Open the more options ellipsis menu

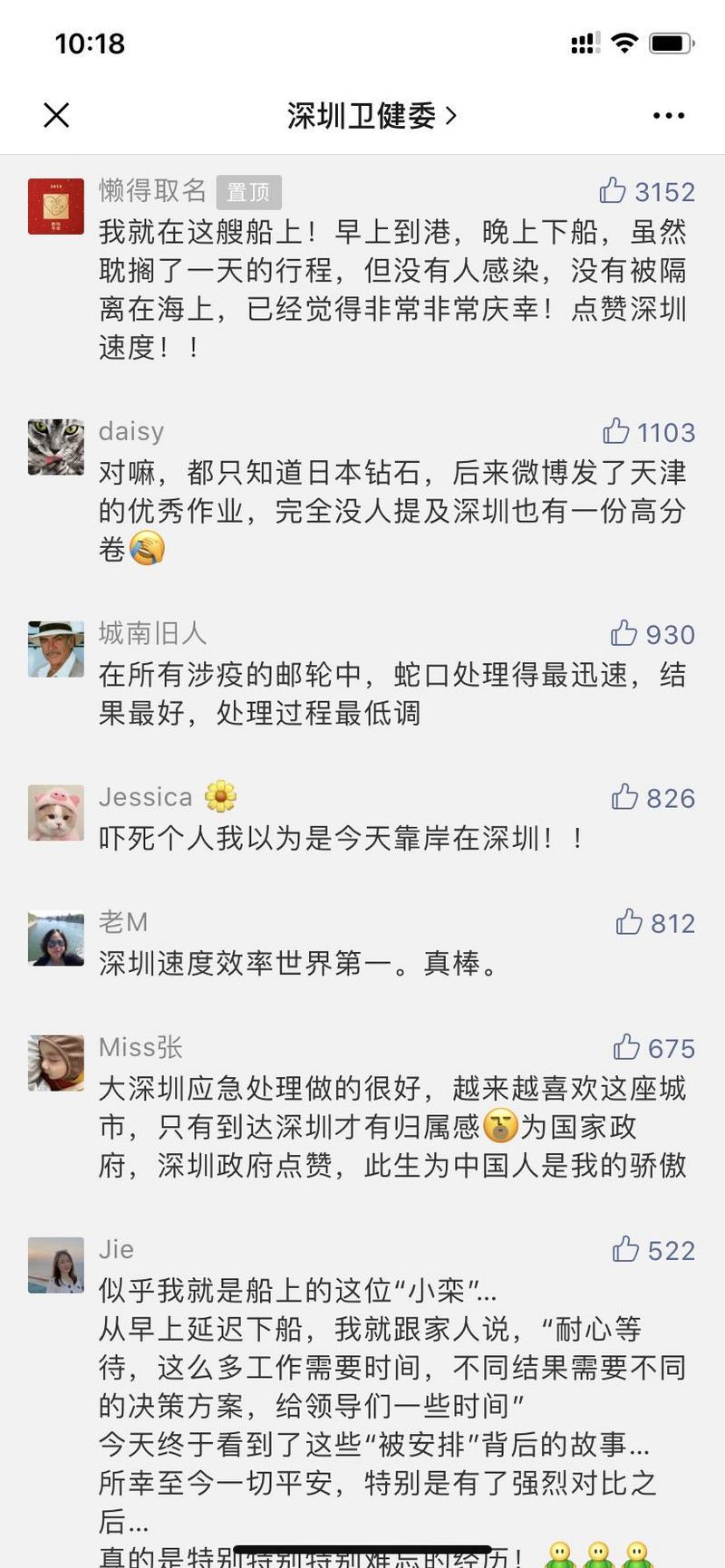click(x=668, y=115)
